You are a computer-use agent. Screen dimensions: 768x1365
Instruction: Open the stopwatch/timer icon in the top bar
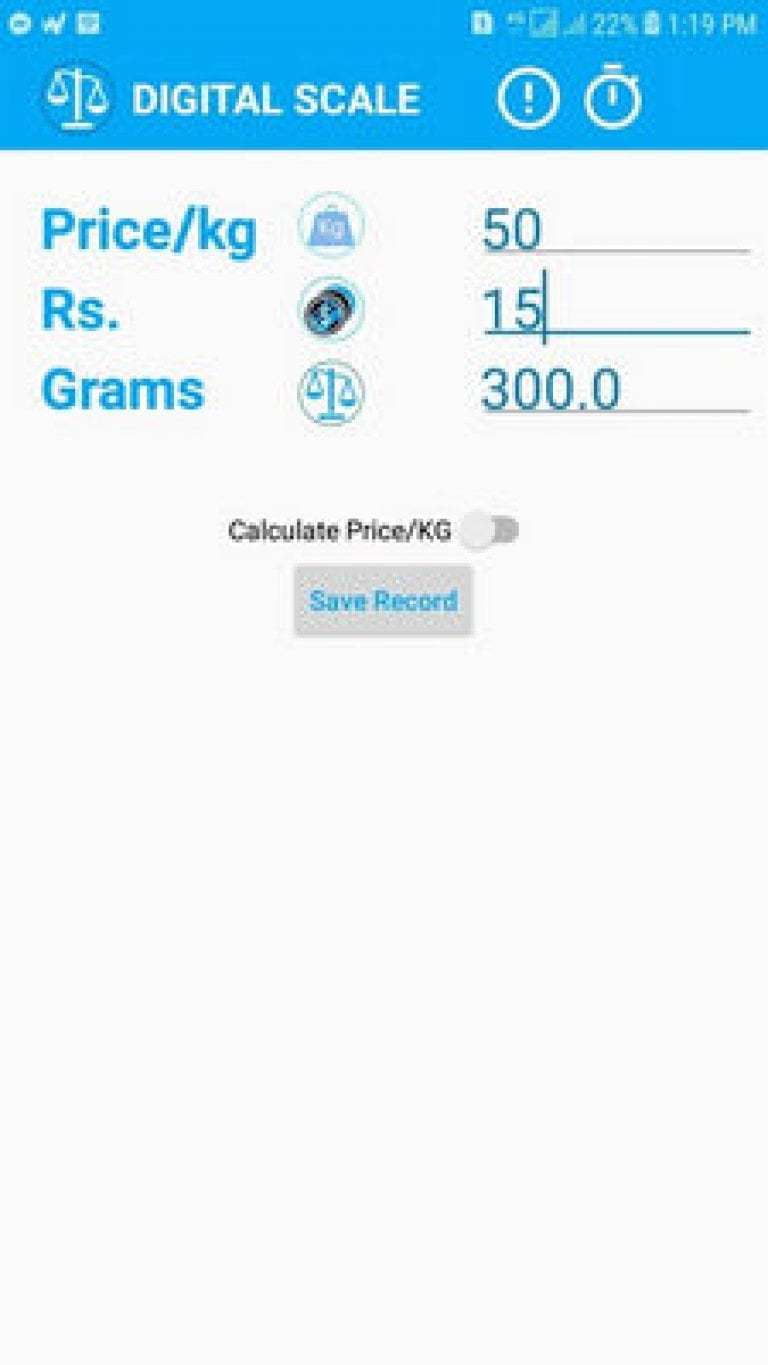tap(614, 97)
